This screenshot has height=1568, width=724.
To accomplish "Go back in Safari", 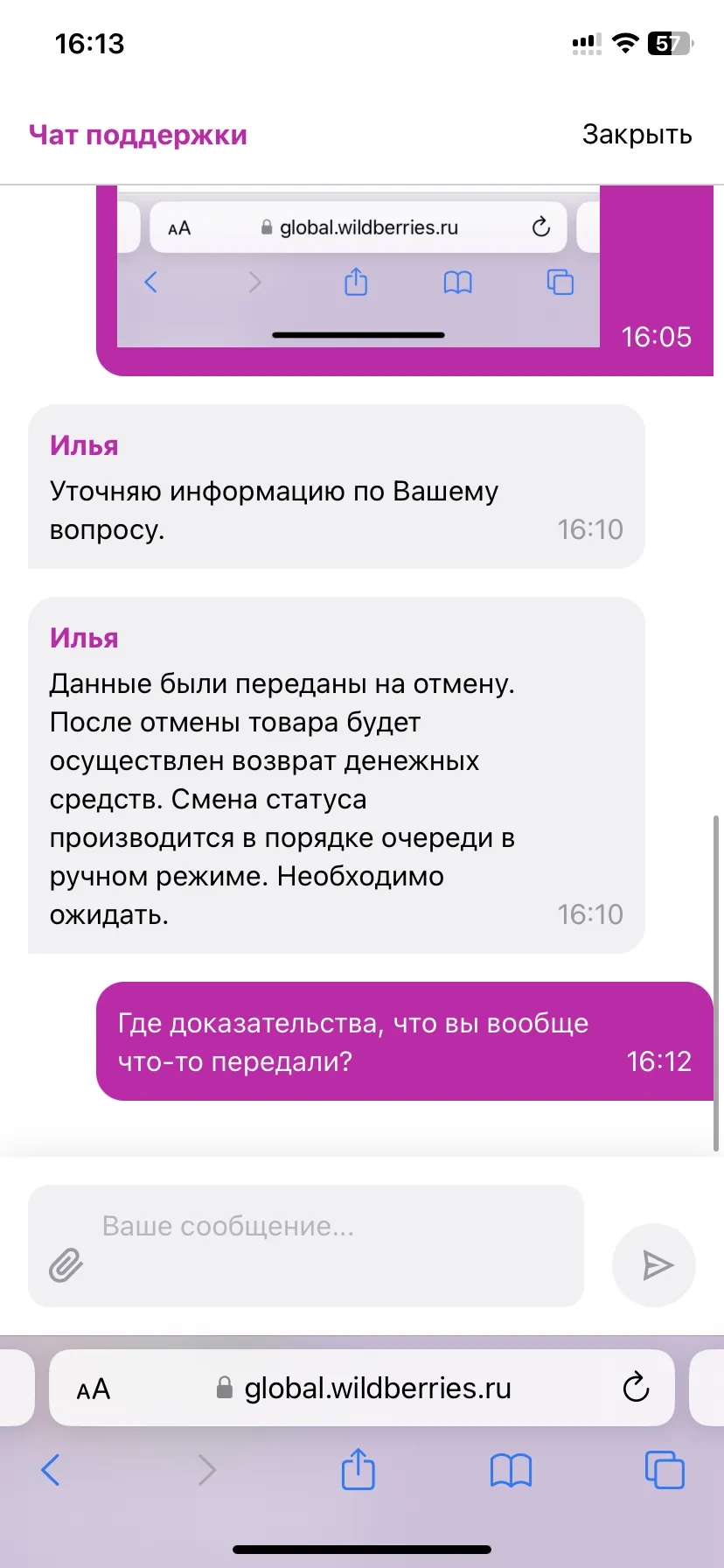I will (x=51, y=1470).
